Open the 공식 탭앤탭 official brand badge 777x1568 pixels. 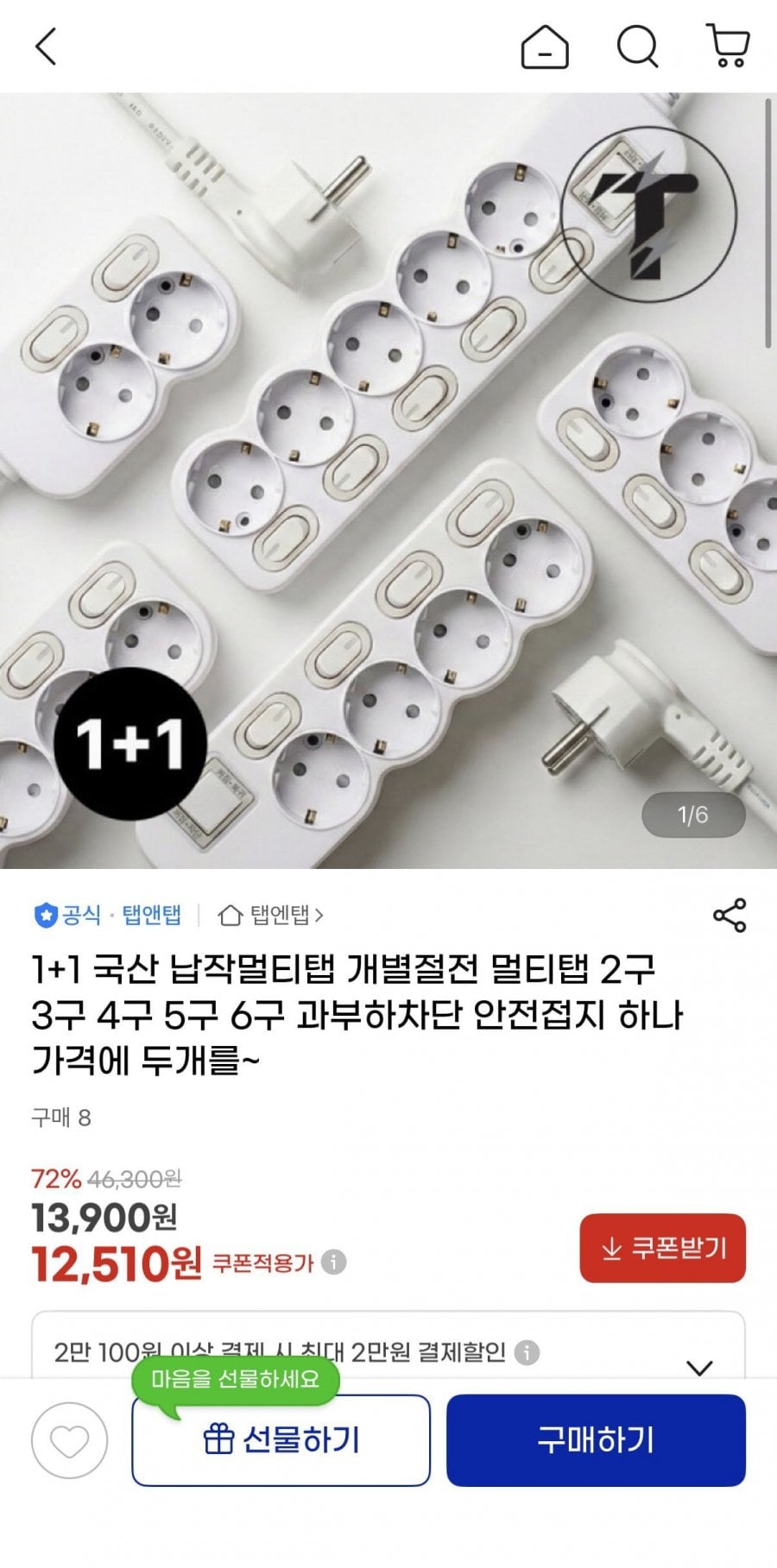(x=108, y=915)
